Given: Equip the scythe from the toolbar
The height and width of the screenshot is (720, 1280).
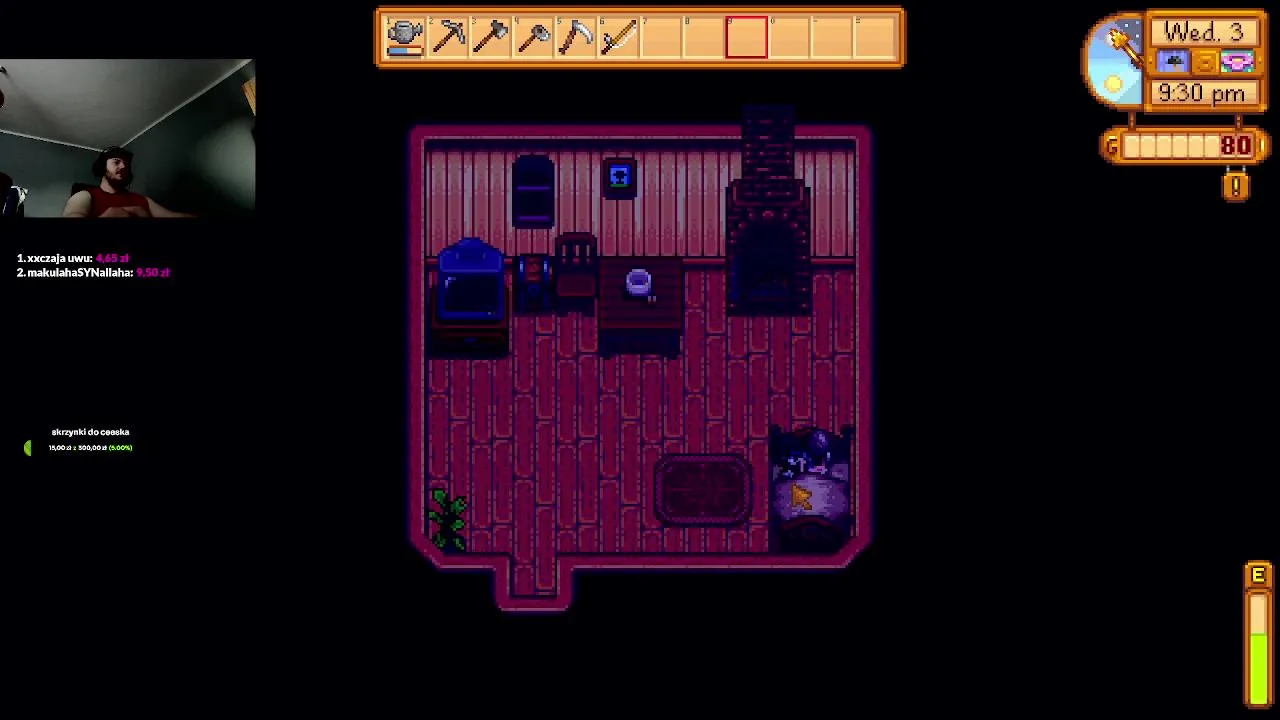Looking at the screenshot, I should (x=576, y=38).
